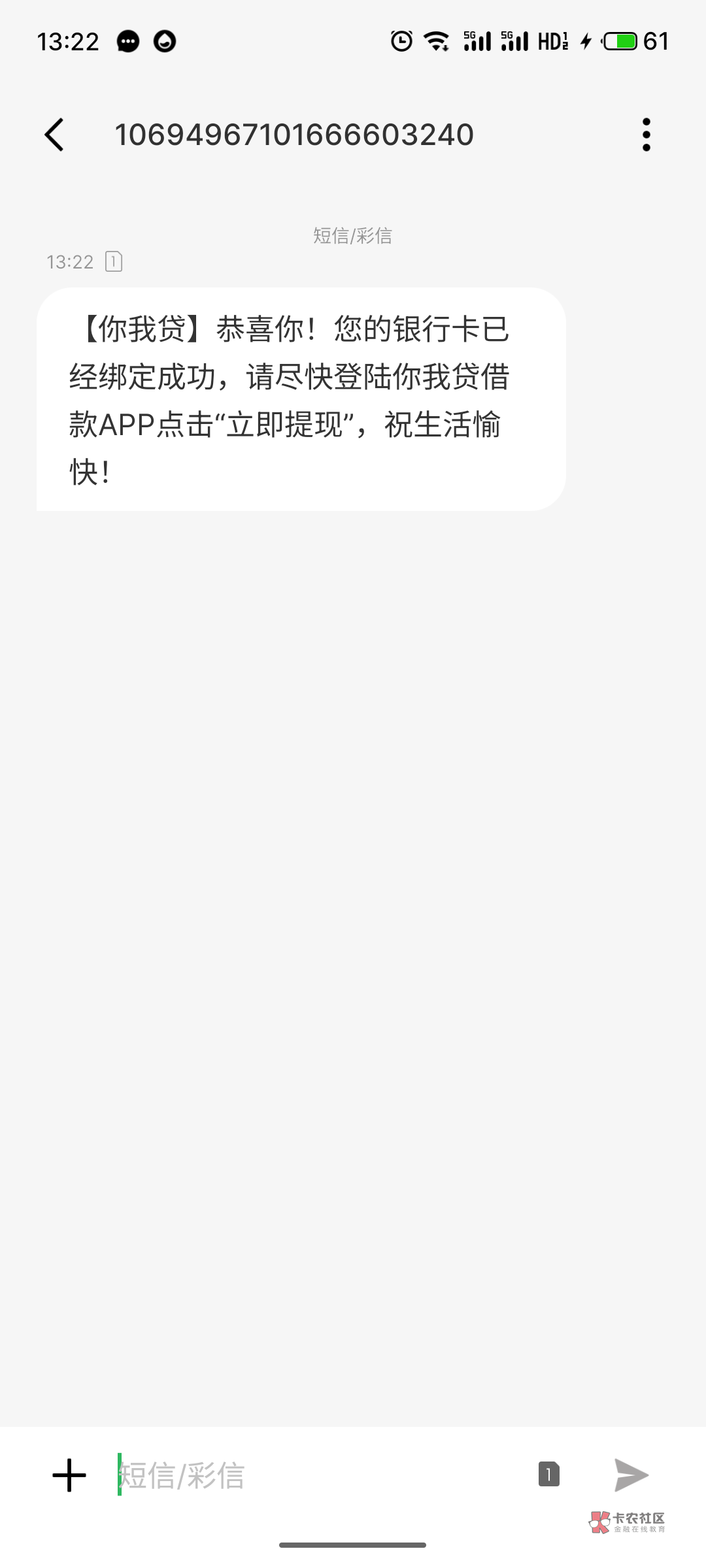Viewport: 706px width, 1568px height.
Task: Send the message with the arrow icon
Action: [x=631, y=1475]
